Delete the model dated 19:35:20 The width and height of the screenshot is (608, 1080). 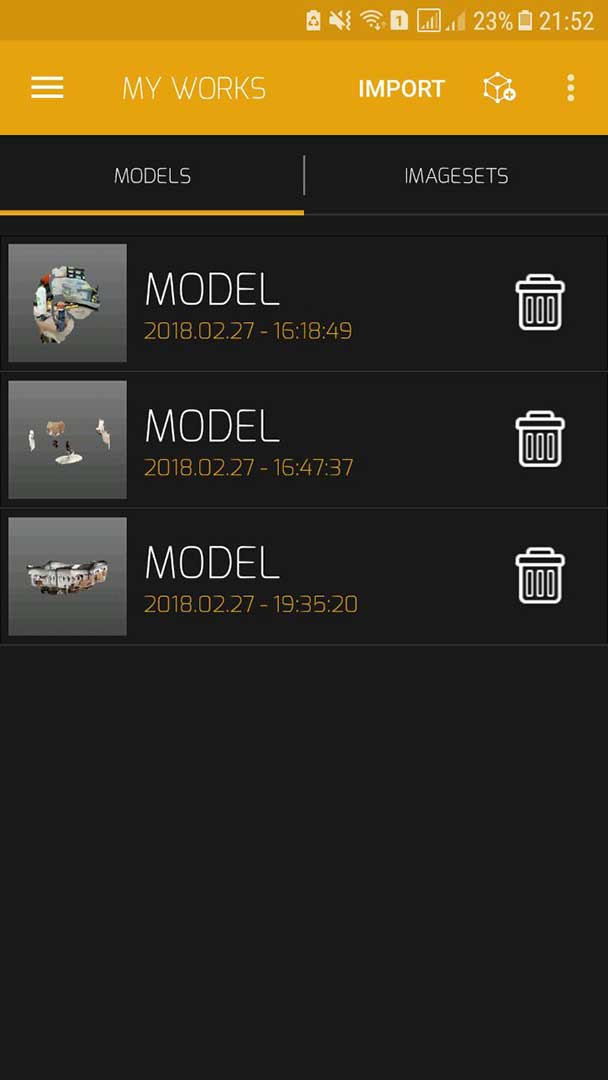(540, 576)
